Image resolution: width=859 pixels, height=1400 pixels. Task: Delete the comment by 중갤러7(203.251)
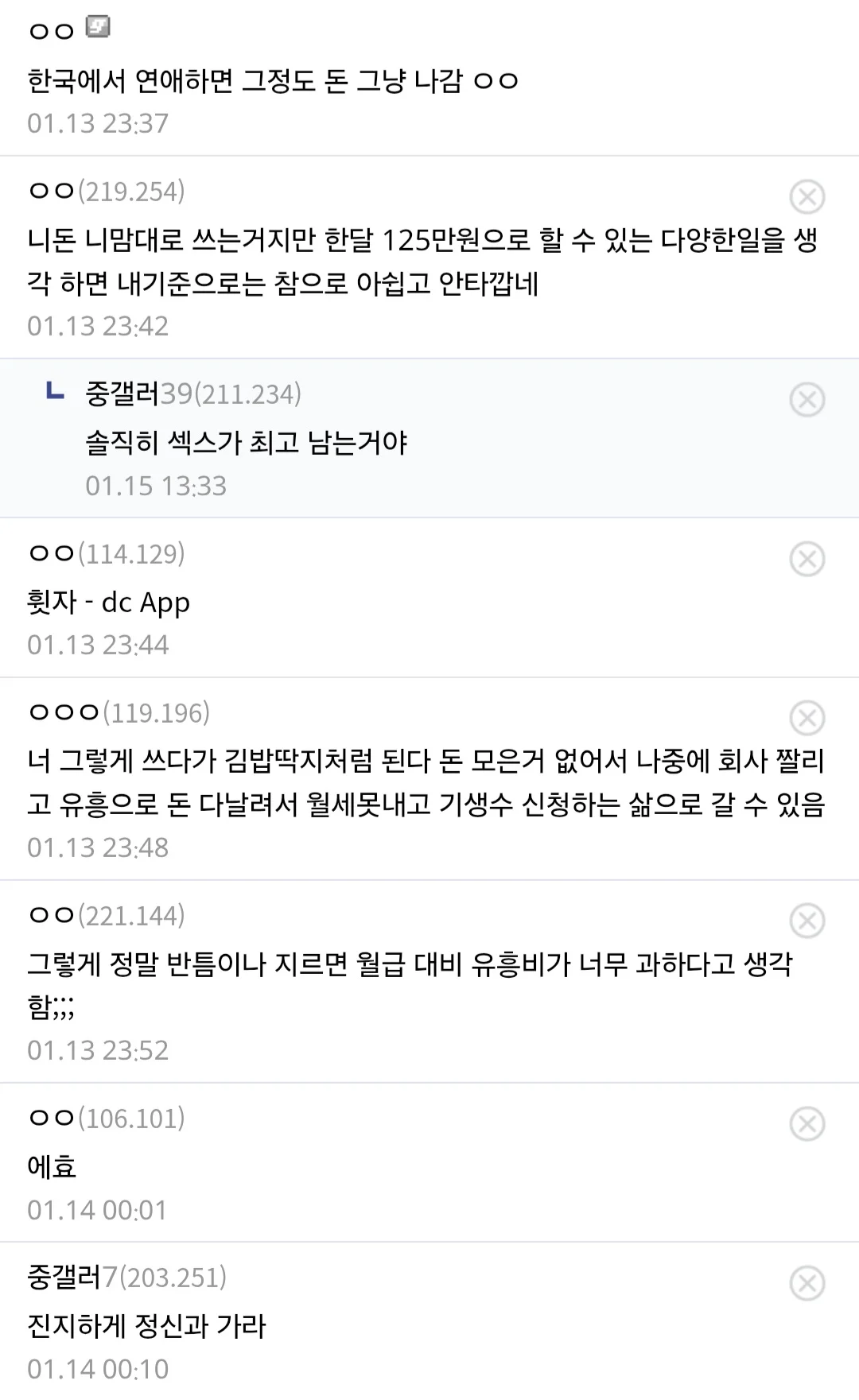[807, 1283]
